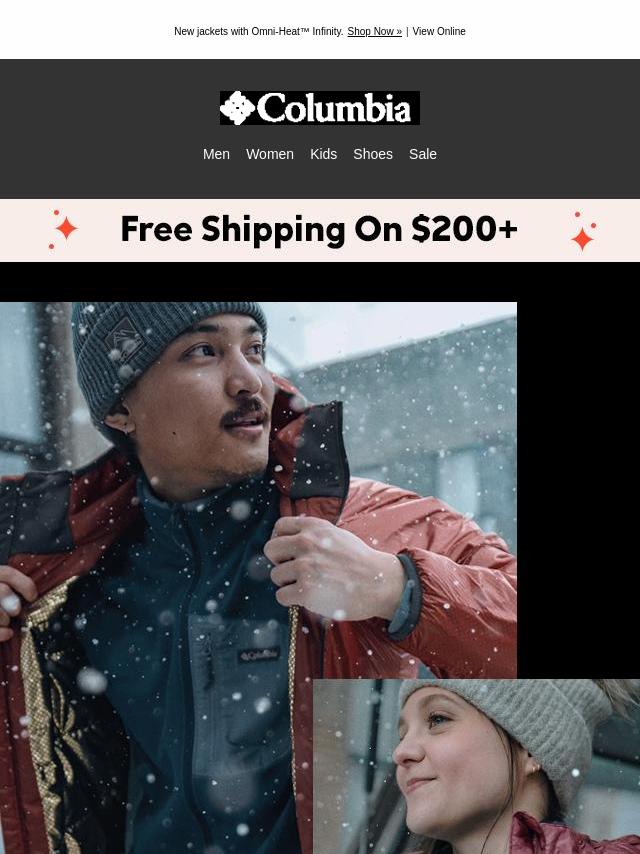This screenshot has height=854, width=640.
Task: Tap the Shop Now link
Action: 374,32
